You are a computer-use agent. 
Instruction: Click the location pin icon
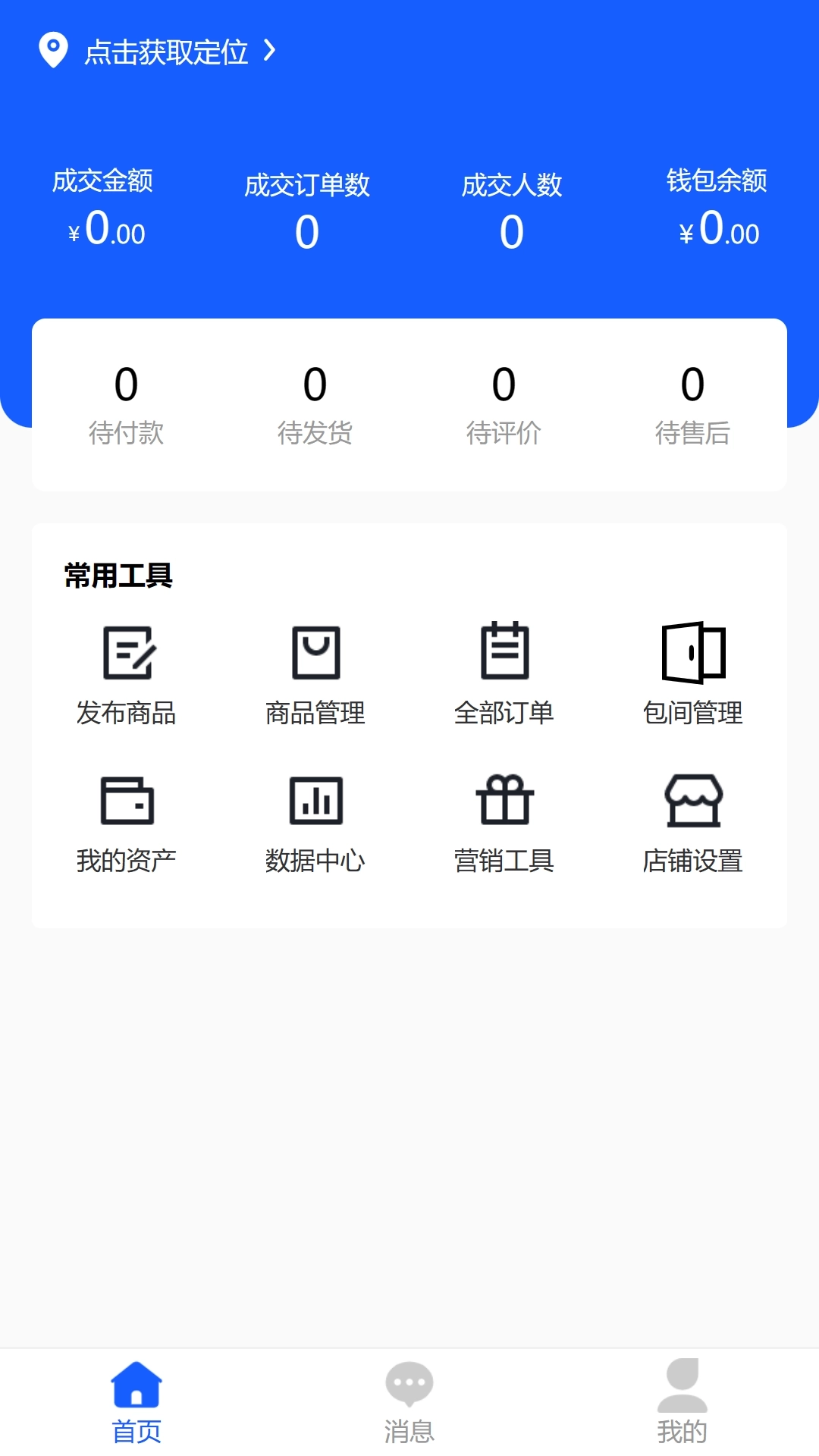pyautogui.click(x=52, y=52)
